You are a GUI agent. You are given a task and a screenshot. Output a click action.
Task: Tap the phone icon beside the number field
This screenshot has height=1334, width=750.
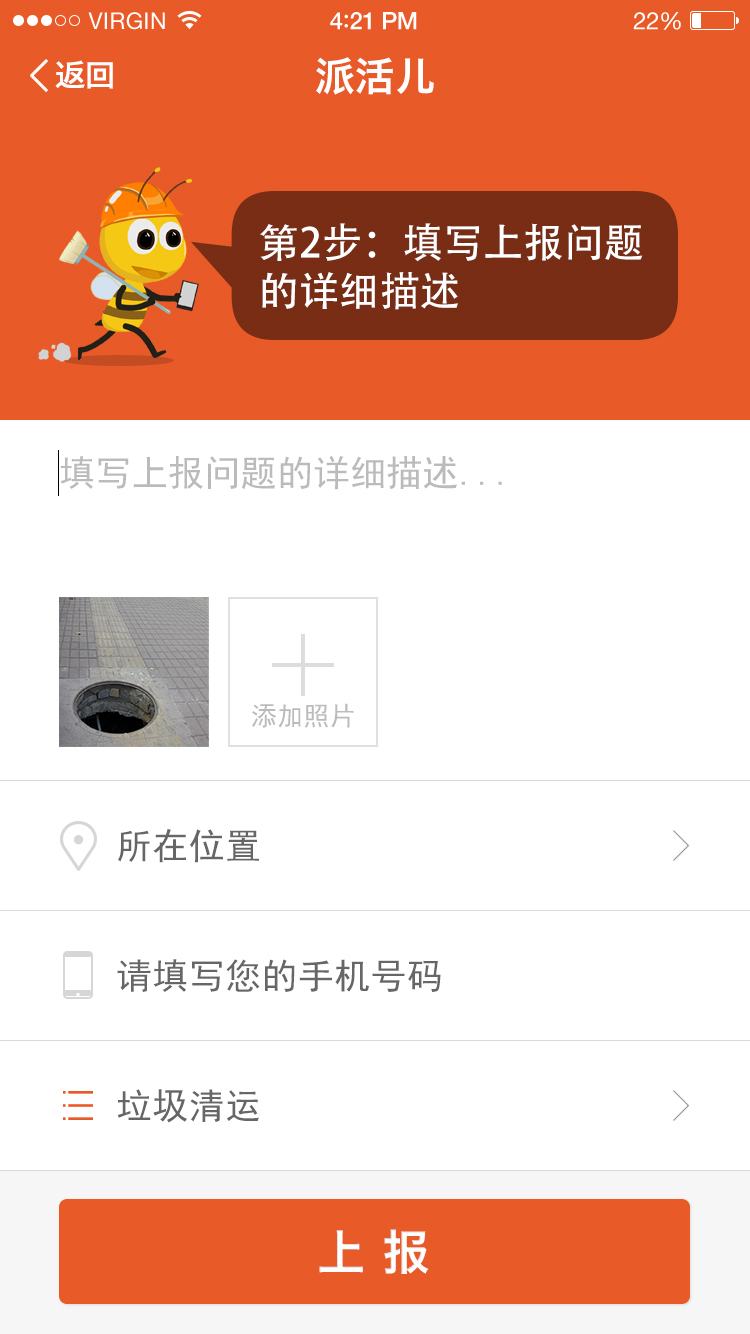coord(78,976)
